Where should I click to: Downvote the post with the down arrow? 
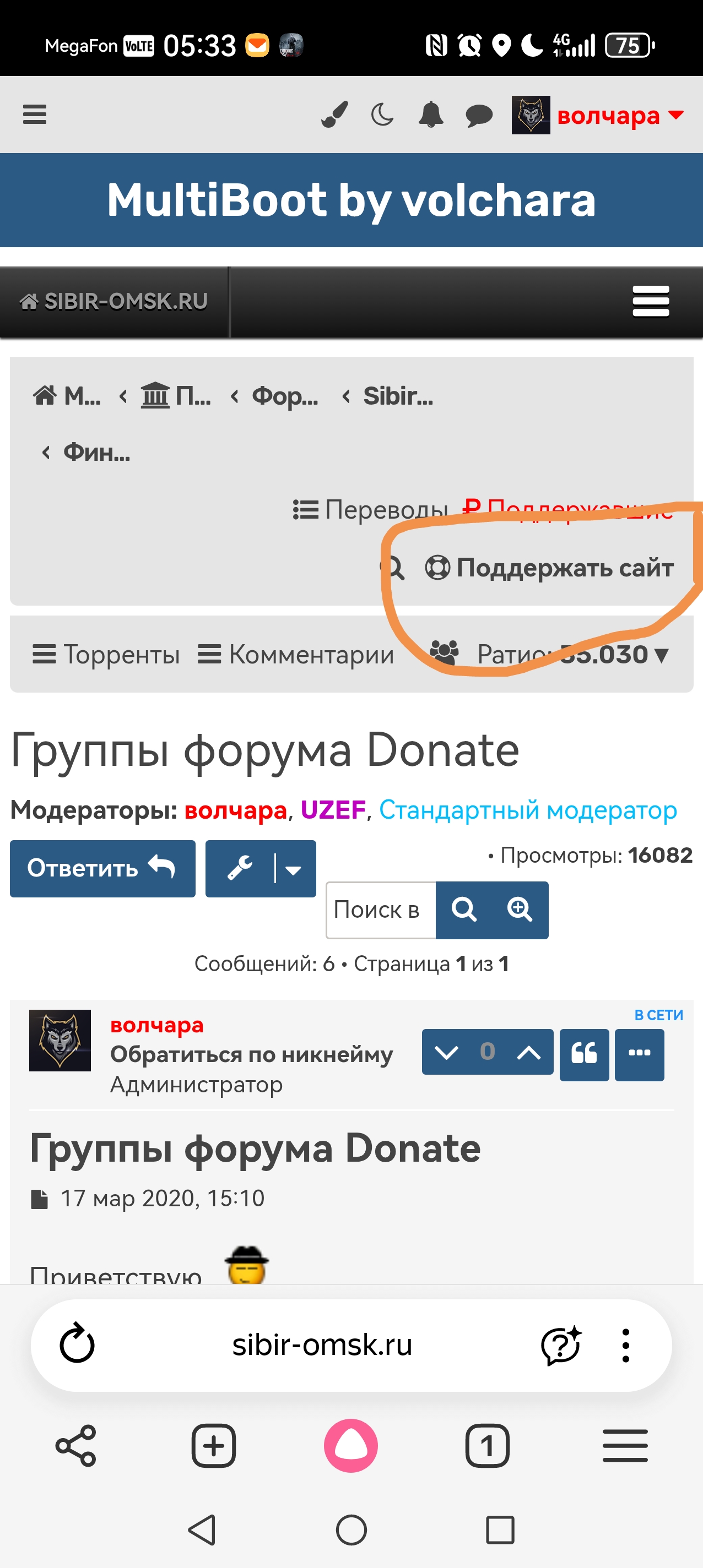point(446,1053)
